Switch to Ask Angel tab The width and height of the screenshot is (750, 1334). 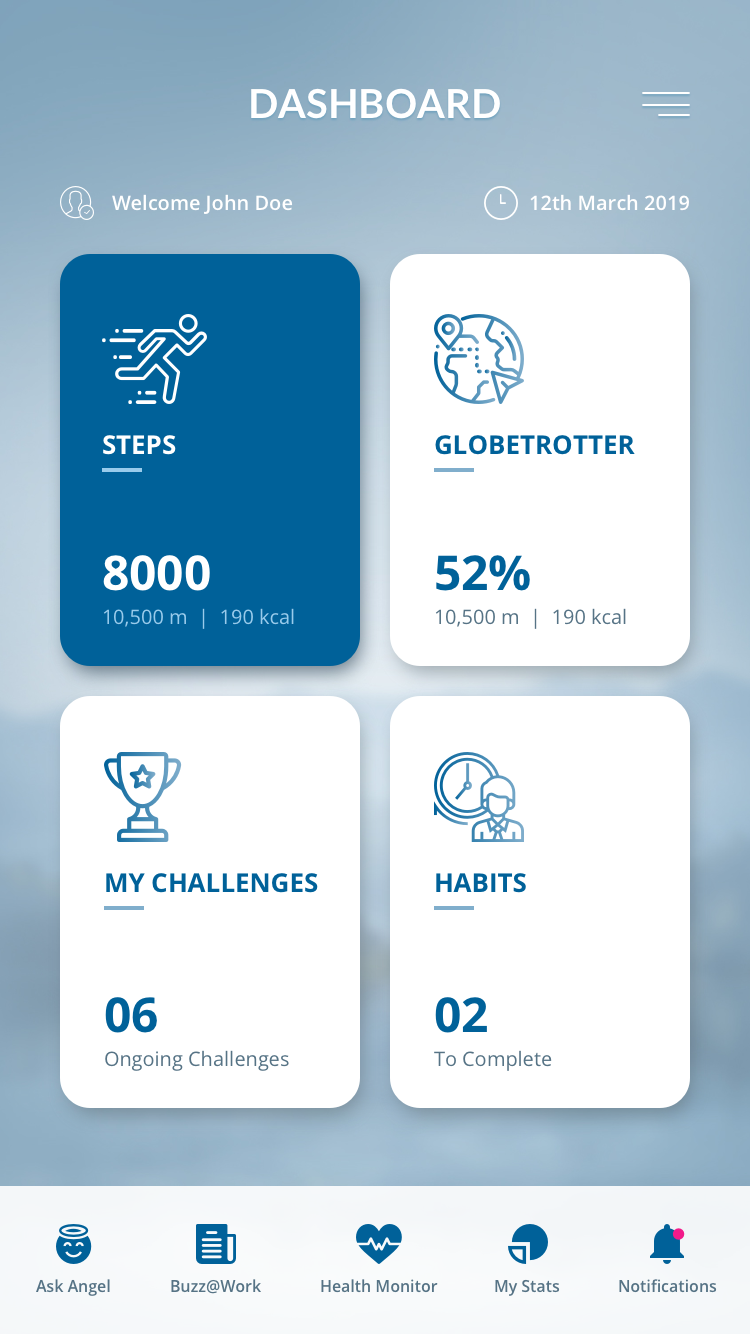click(73, 1258)
